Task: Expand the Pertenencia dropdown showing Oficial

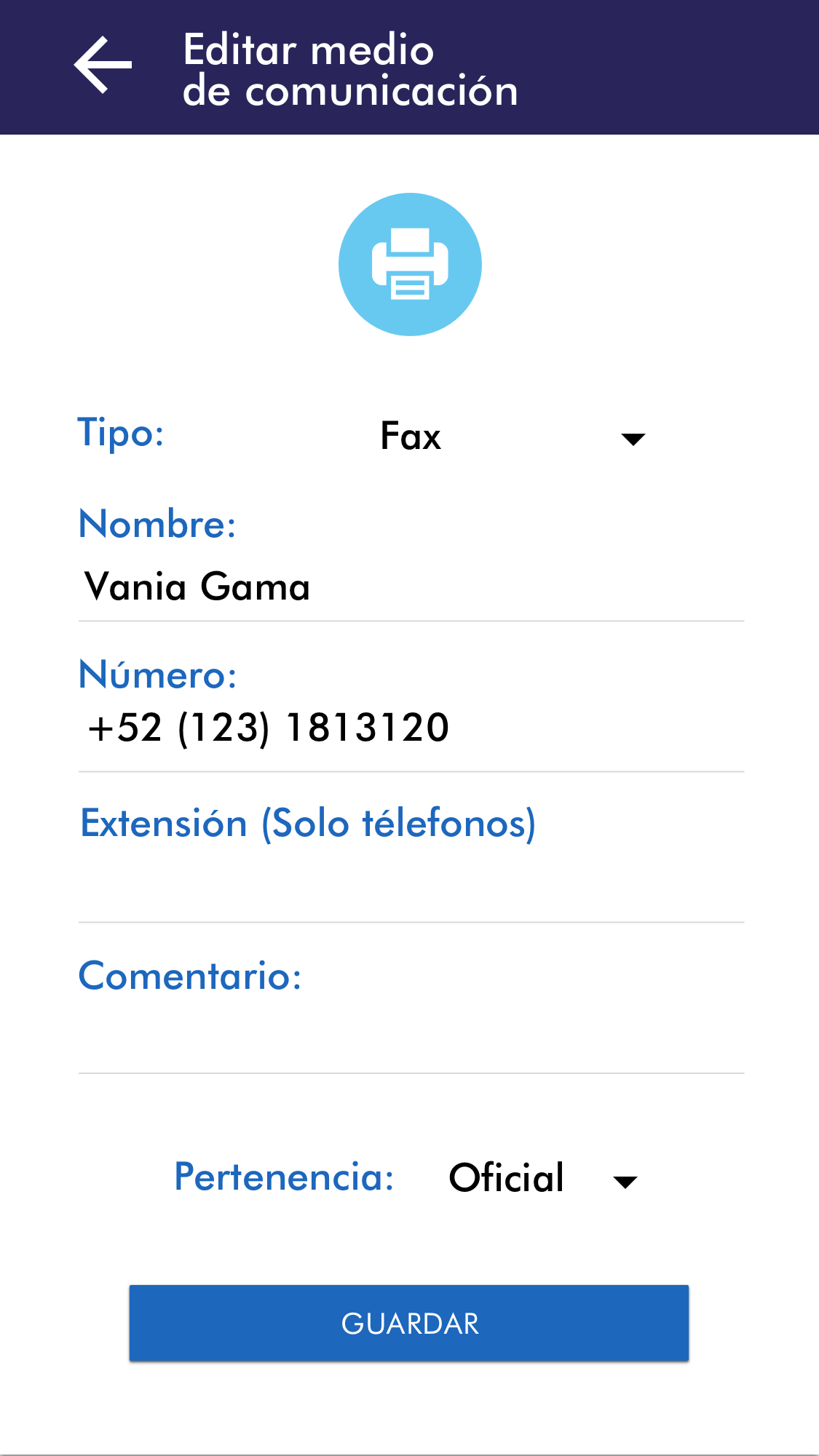Action: pos(542,1179)
